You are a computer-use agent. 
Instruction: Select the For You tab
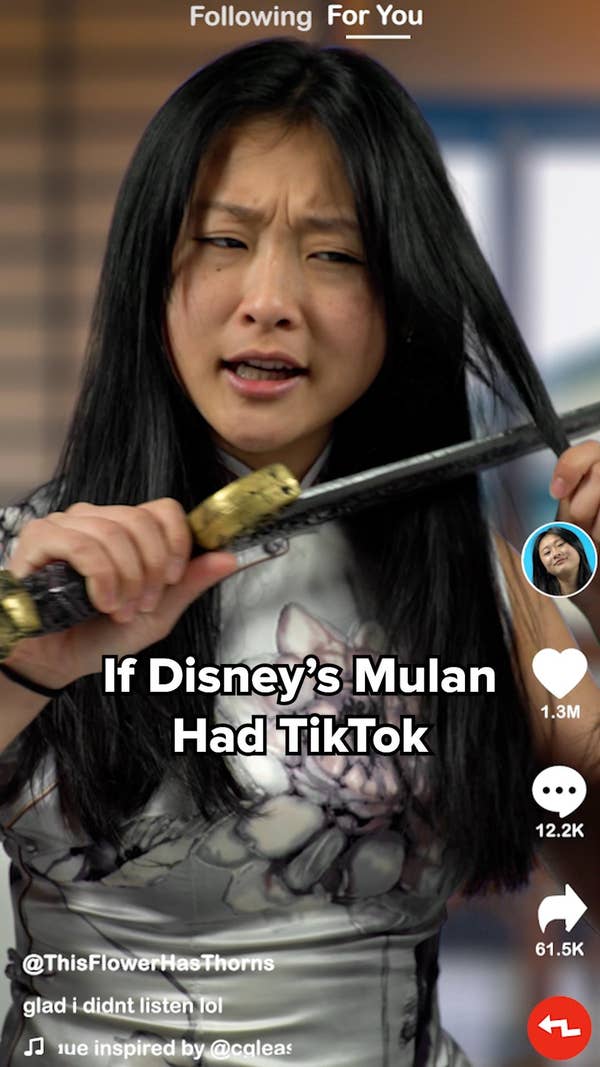375,17
